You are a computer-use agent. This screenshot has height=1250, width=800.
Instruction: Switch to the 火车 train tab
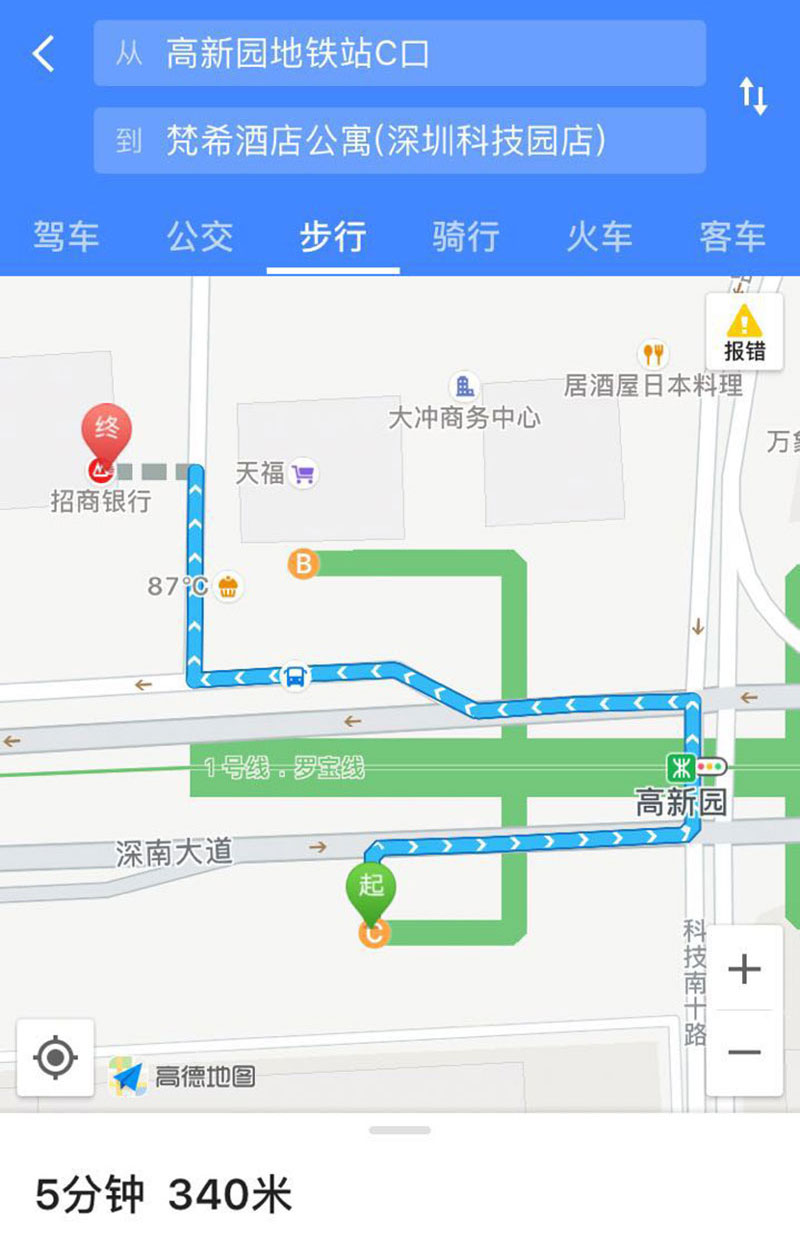click(599, 237)
